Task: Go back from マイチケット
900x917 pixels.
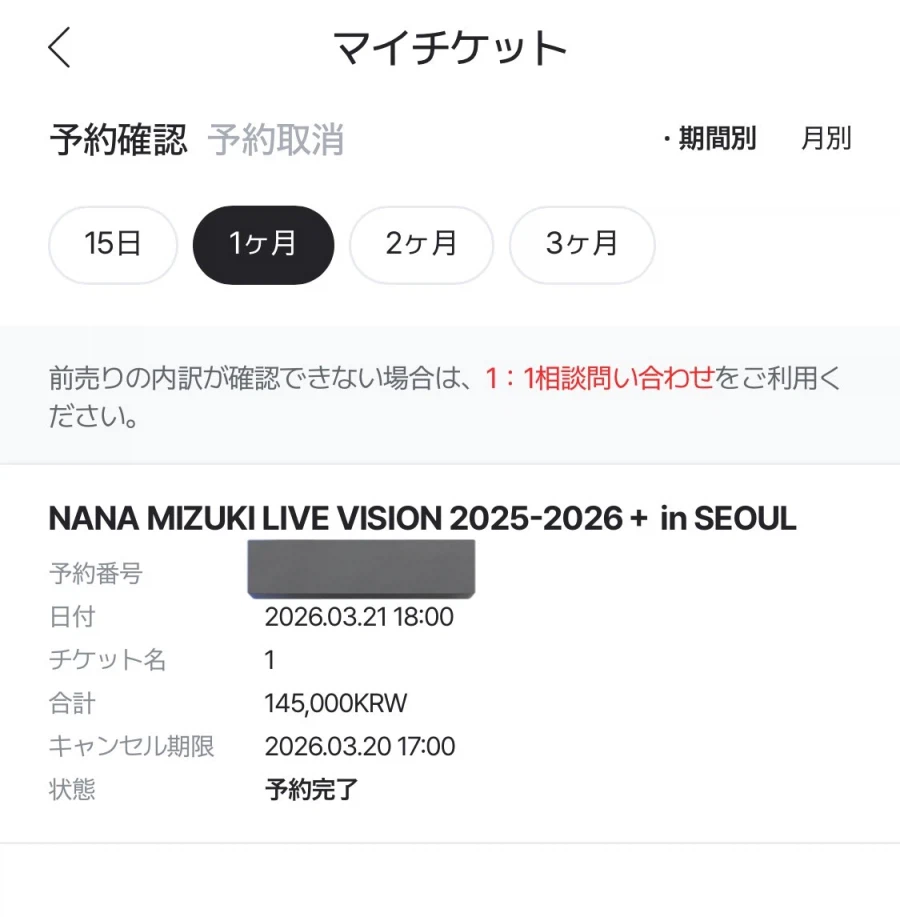Action: [60, 47]
